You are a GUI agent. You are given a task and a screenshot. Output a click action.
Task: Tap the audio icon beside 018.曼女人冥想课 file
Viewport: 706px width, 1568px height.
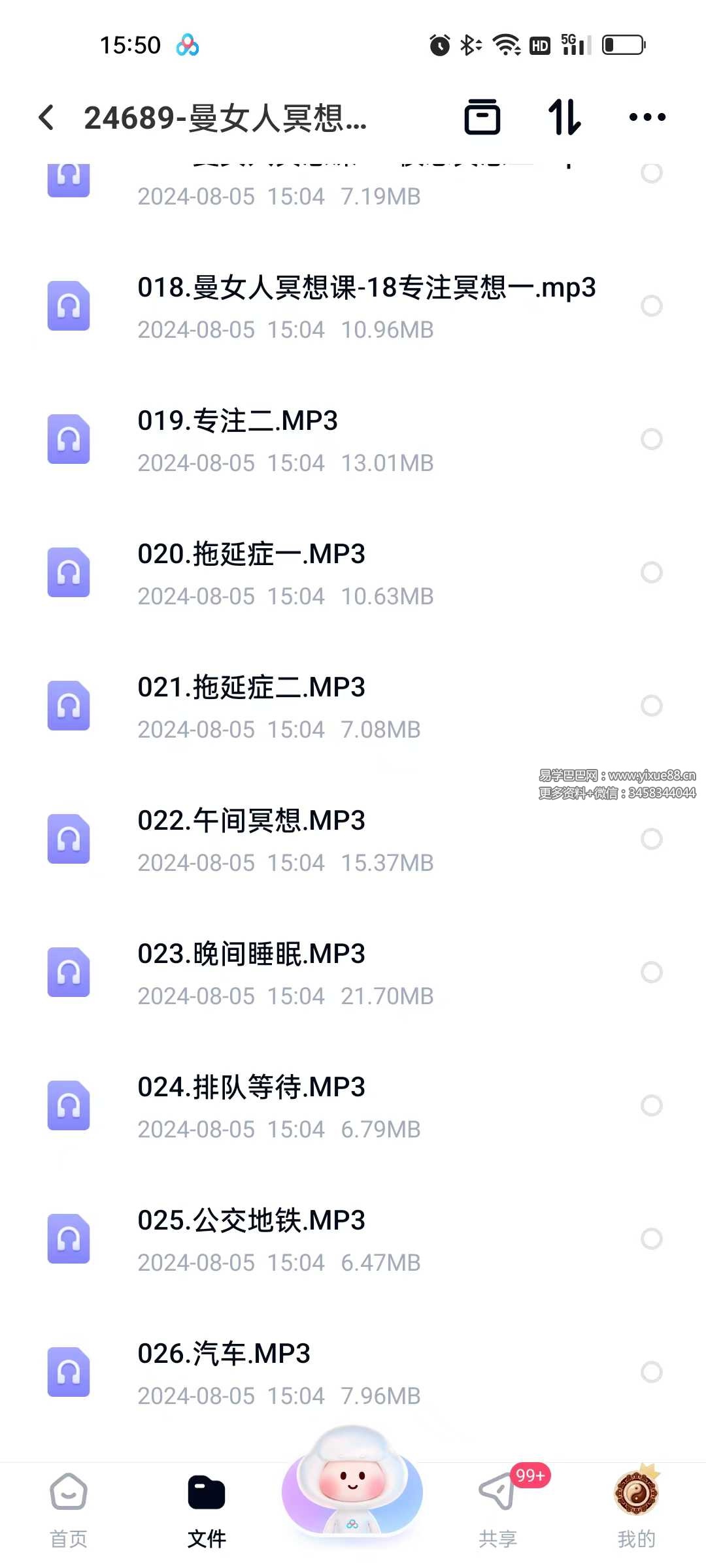[69, 305]
